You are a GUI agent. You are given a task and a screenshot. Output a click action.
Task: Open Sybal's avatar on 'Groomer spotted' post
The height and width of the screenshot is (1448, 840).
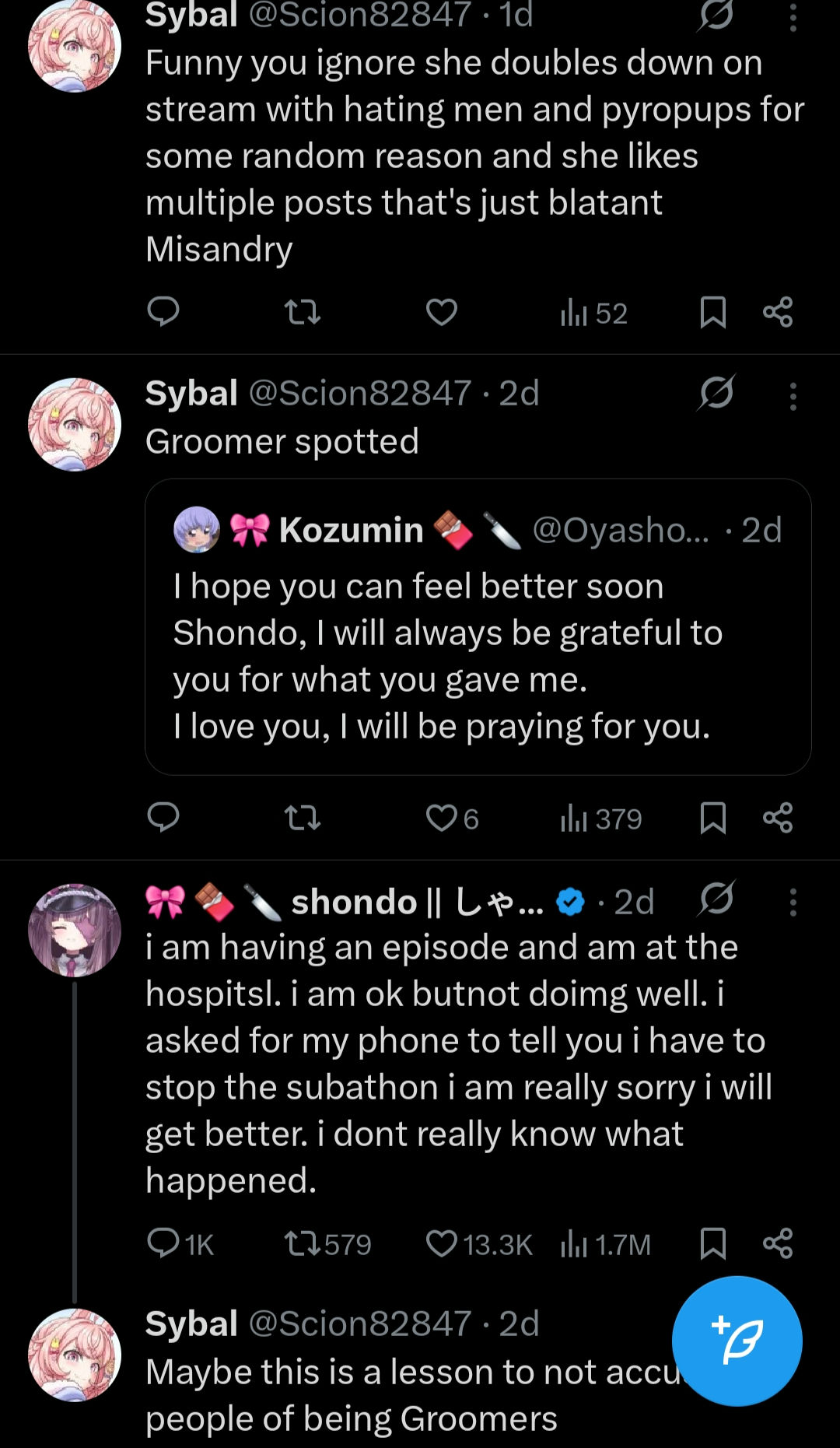[75, 425]
